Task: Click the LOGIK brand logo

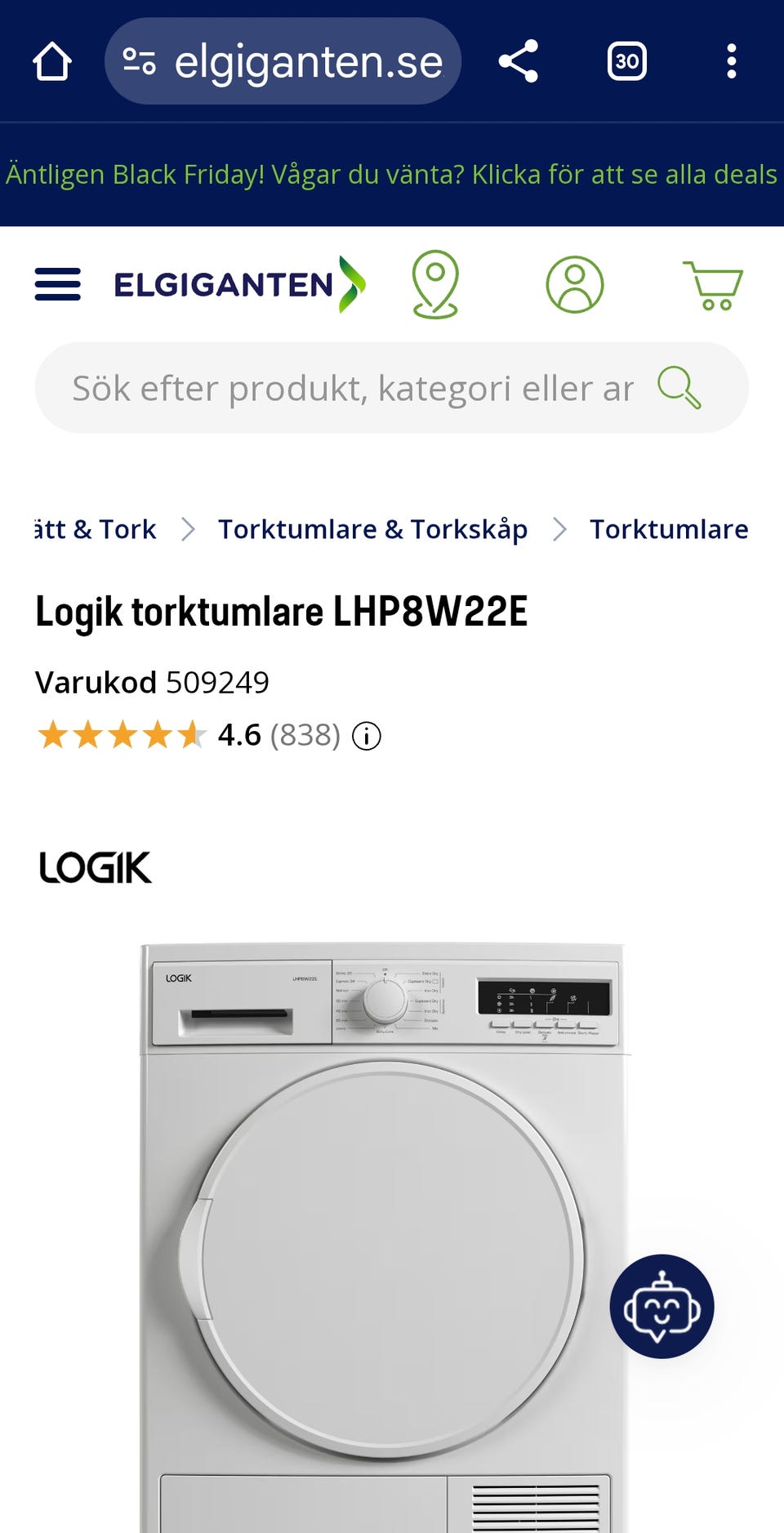Action: [x=92, y=868]
